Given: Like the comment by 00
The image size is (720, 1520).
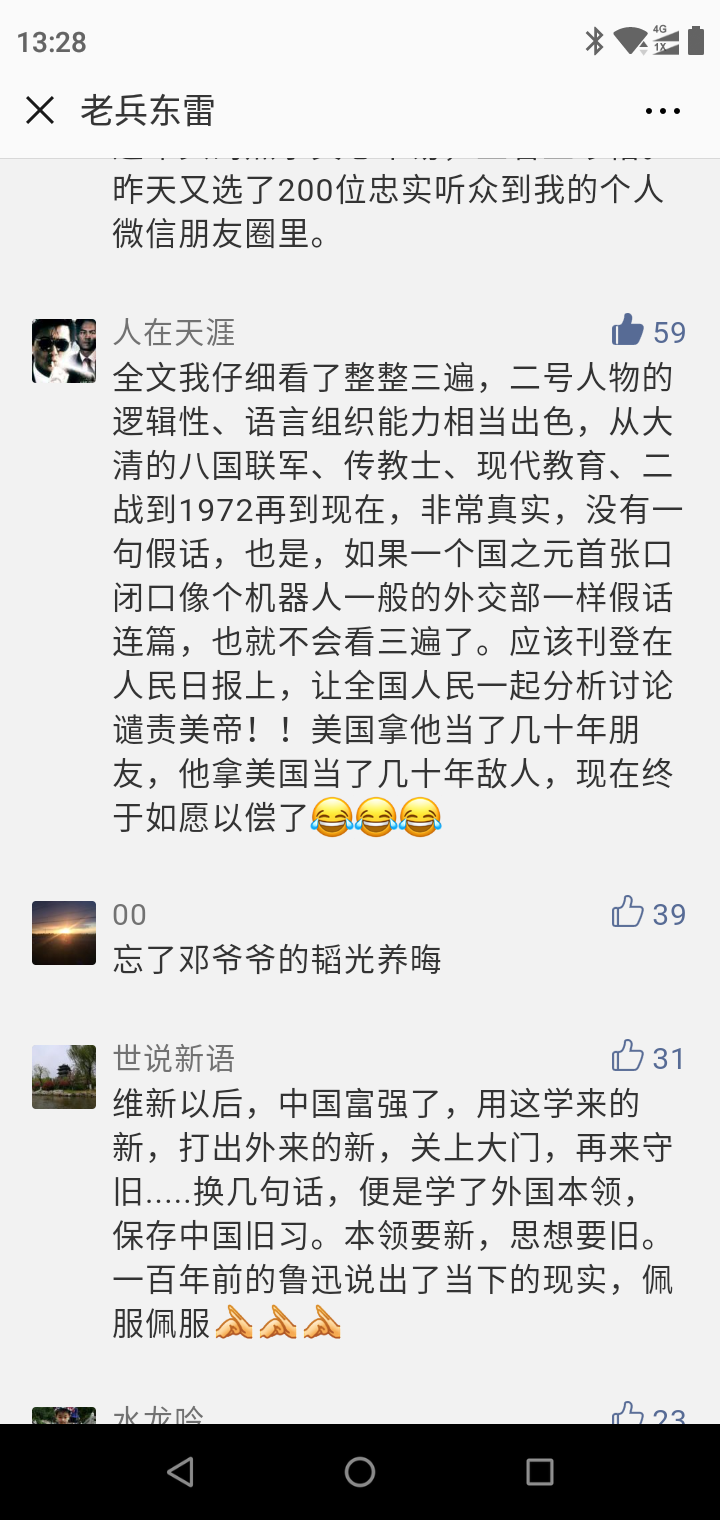Looking at the screenshot, I should pos(628,913).
